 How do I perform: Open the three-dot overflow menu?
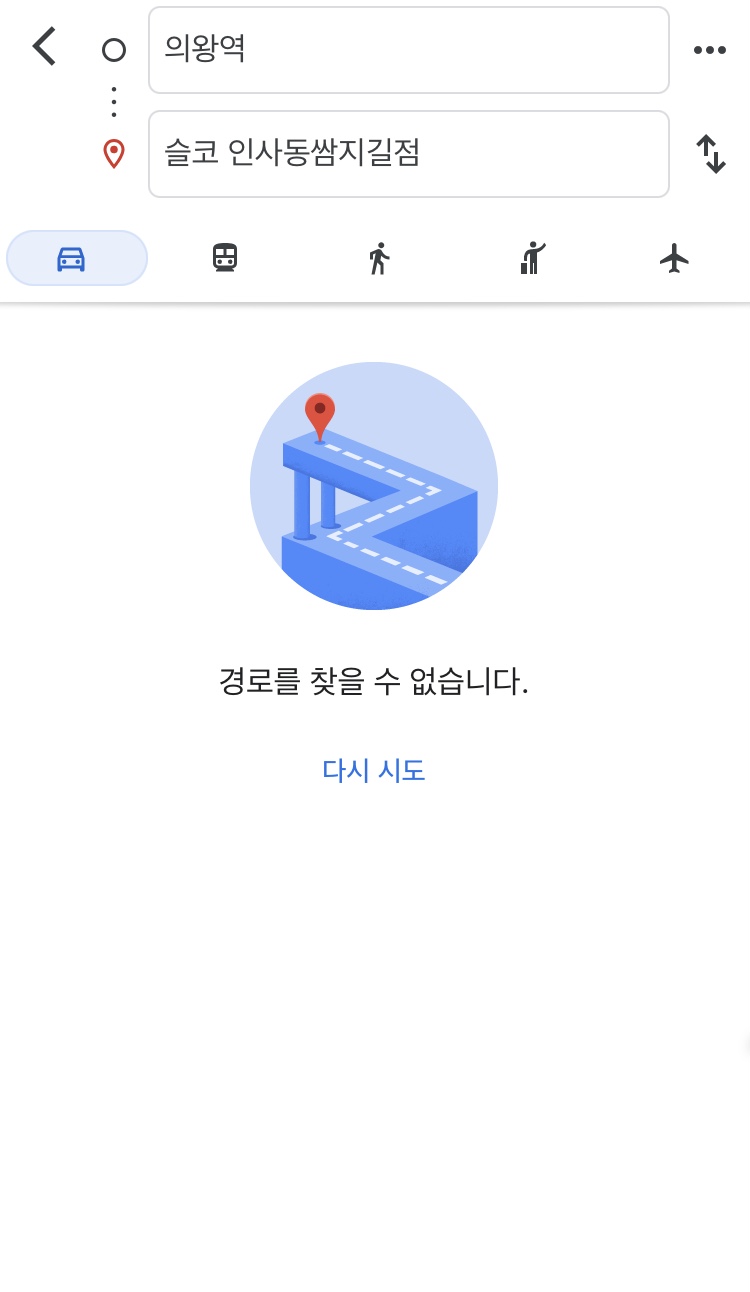click(x=710, y=50)
